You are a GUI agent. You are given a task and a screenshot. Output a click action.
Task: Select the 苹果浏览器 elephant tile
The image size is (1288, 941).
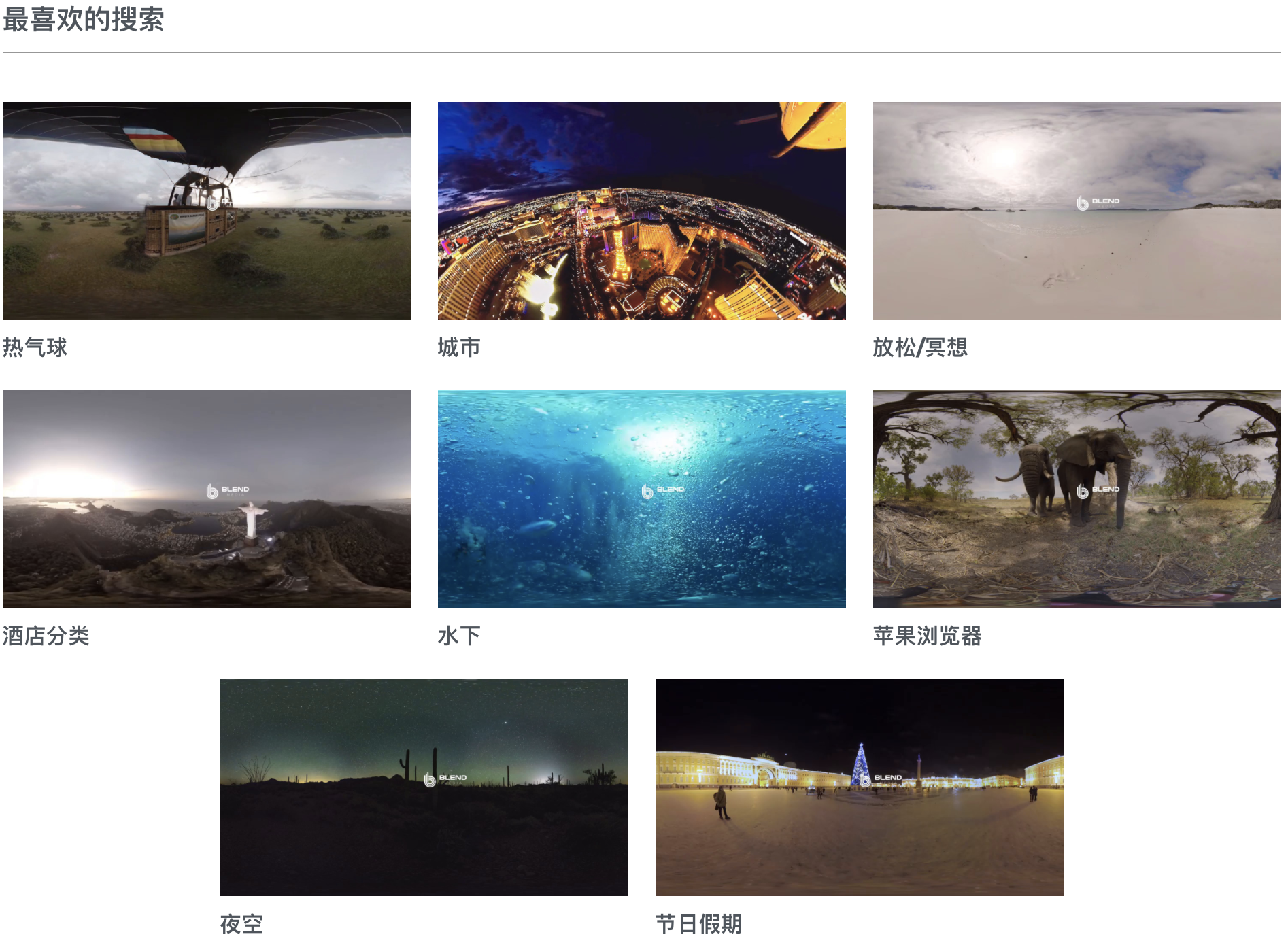[x=1077, y=498]
